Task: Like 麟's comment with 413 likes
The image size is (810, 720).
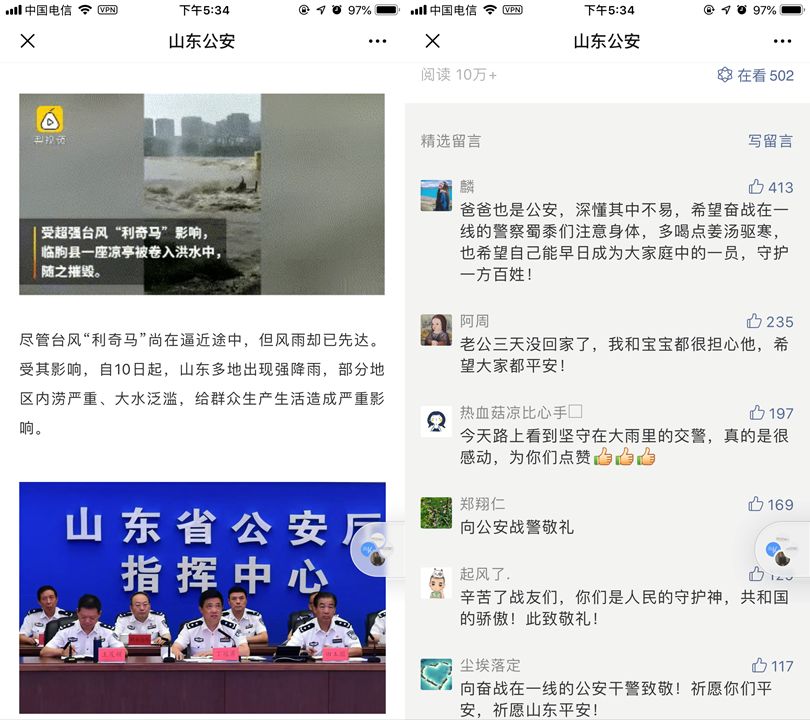Action: [x=770, y=187]
